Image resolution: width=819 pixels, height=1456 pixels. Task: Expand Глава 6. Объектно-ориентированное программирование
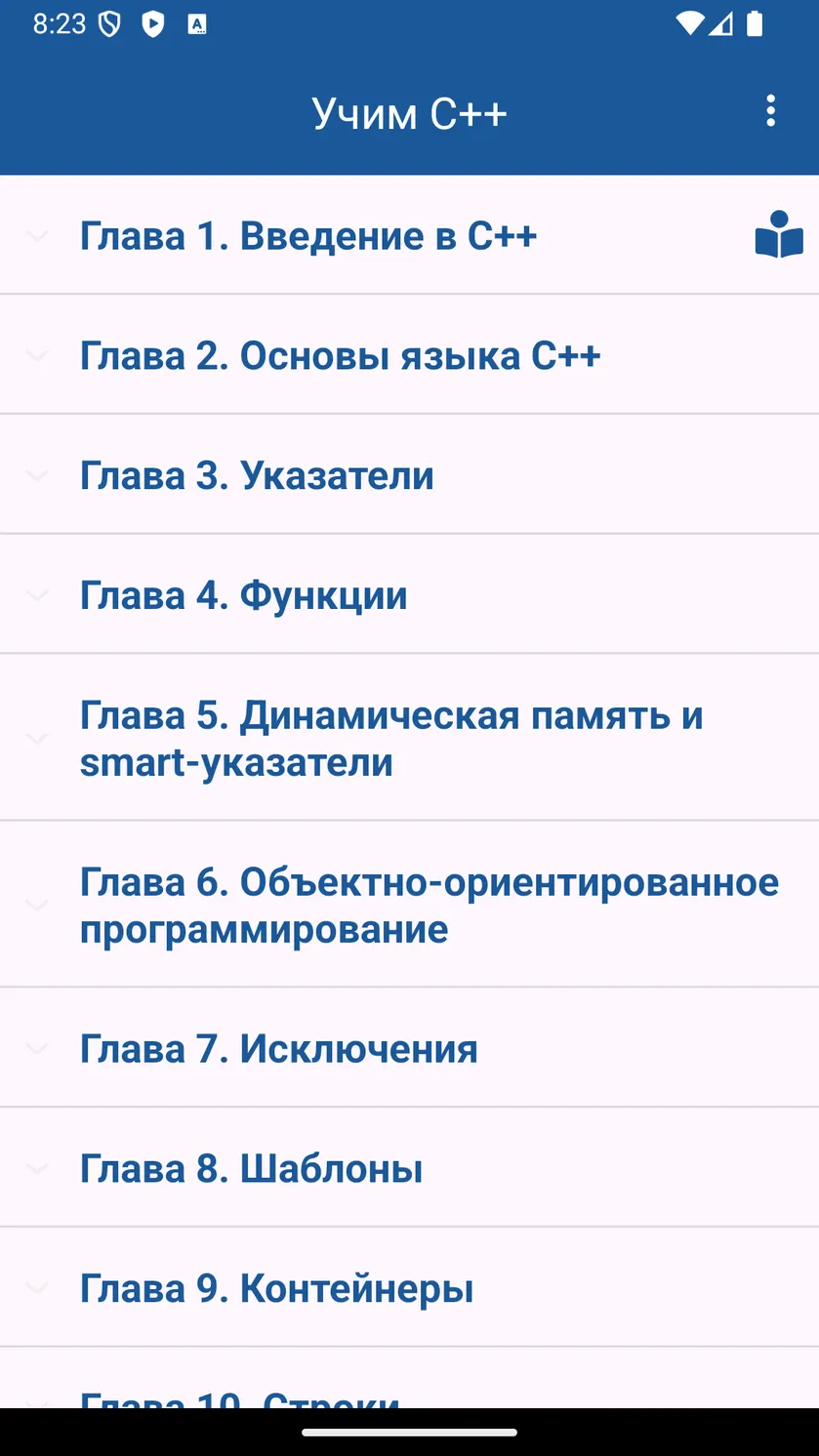point(409,906)
